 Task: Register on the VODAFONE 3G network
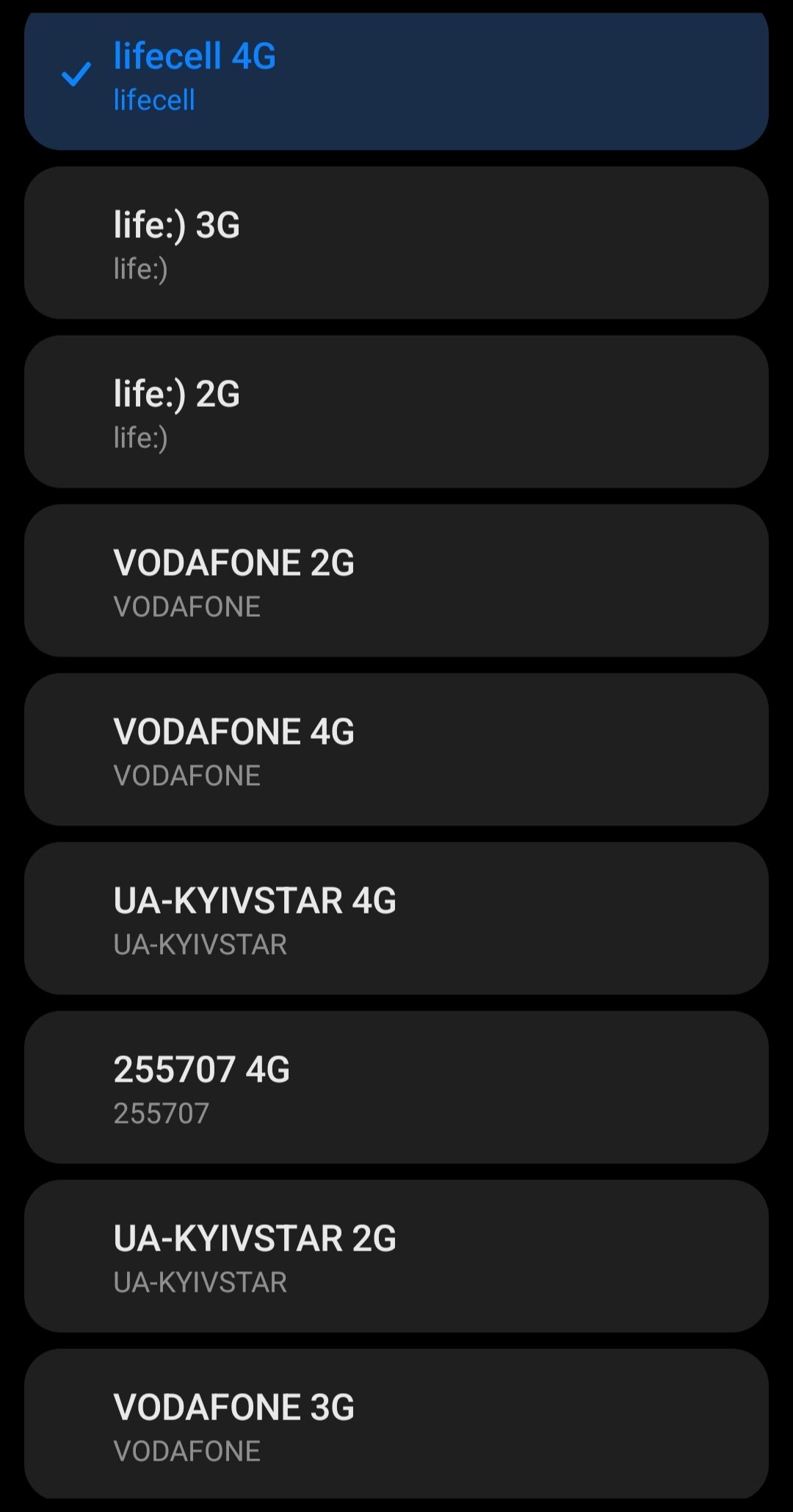click(396, 1425)
